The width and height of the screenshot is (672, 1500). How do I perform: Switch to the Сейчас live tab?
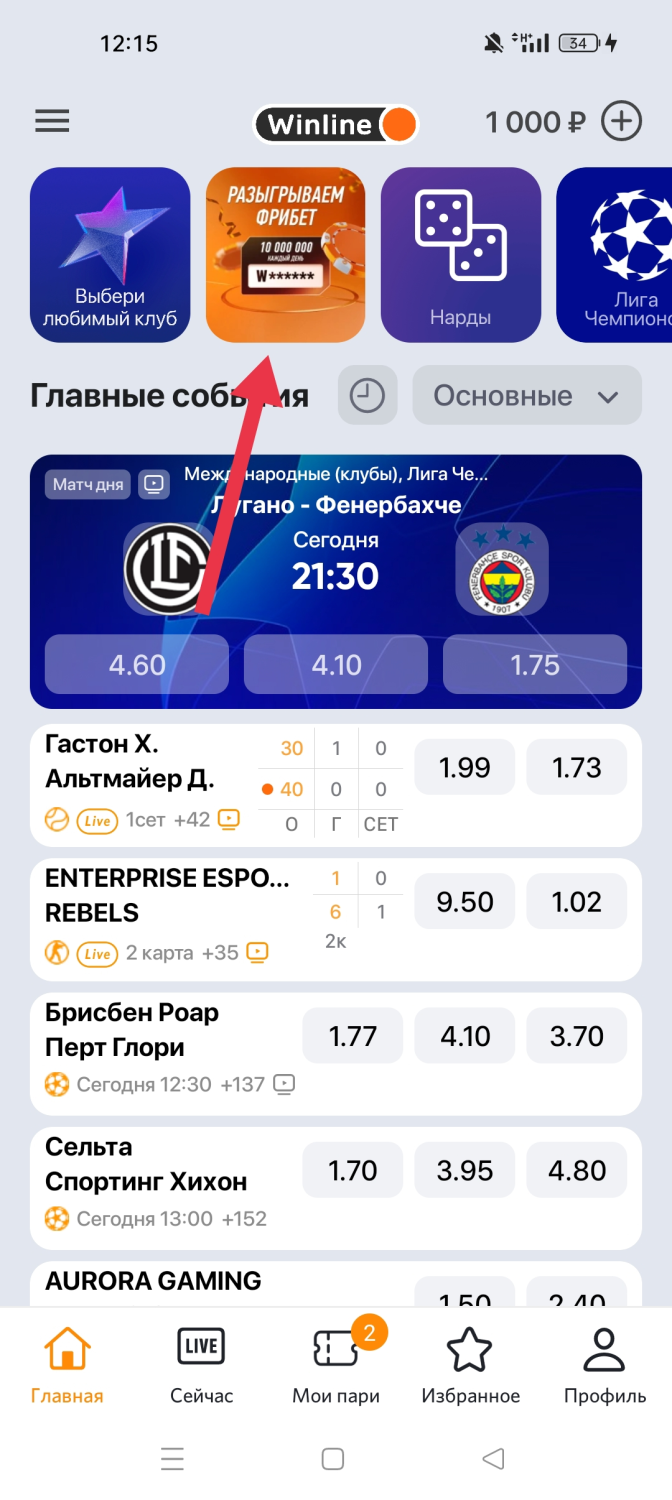201,1365
